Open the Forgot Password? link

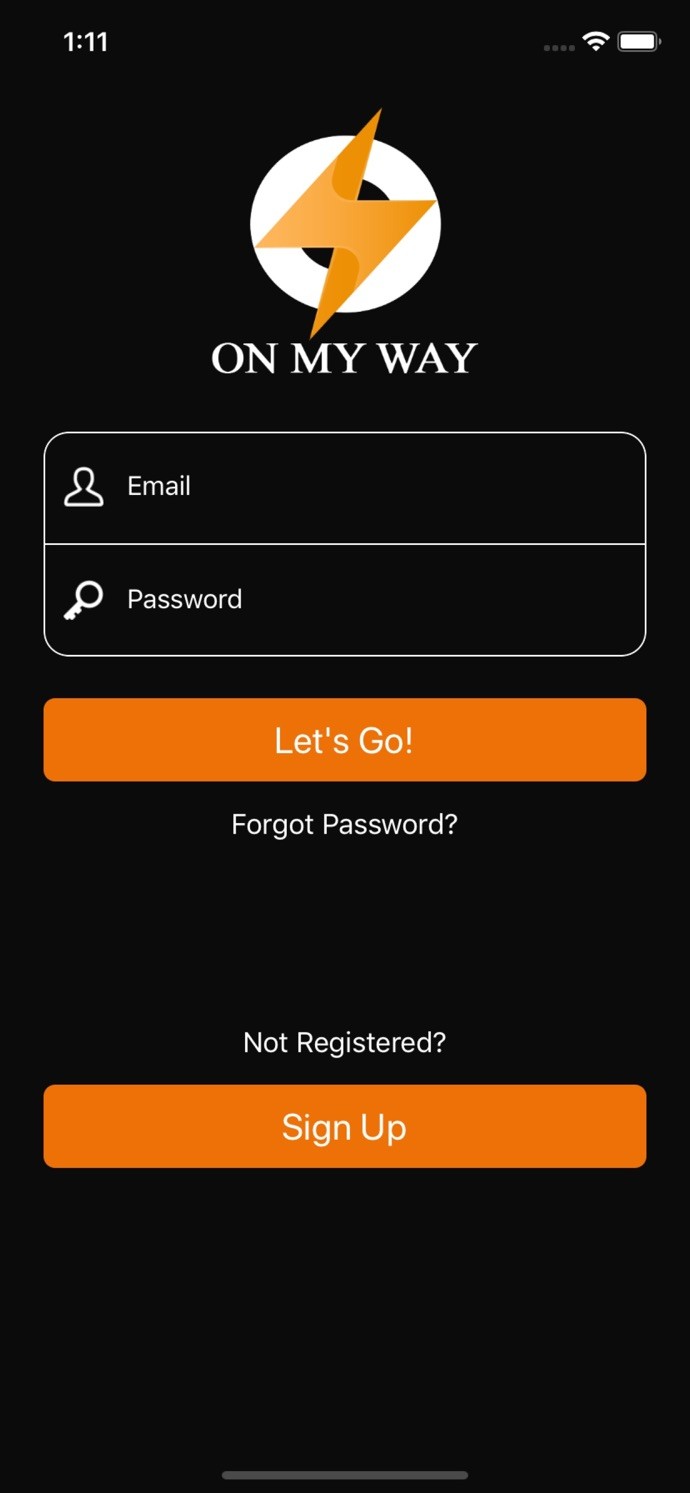pos(345,825)
